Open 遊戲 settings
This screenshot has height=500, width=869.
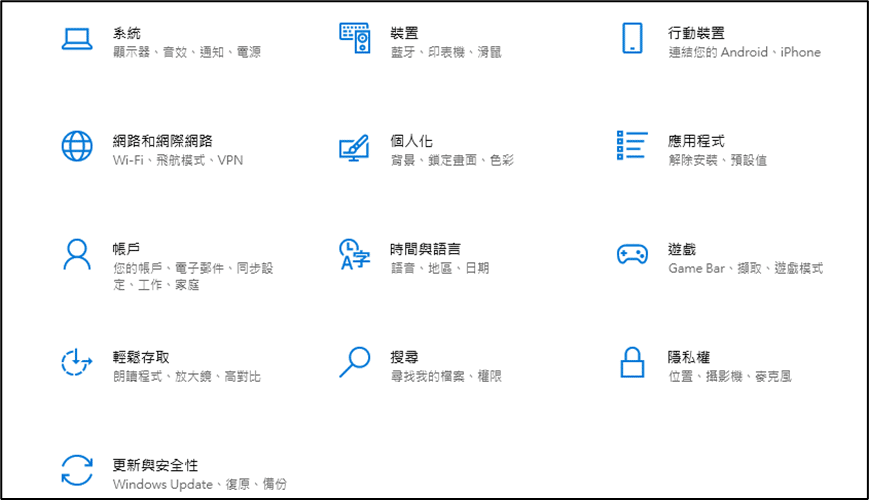click(x=681, y=250)
